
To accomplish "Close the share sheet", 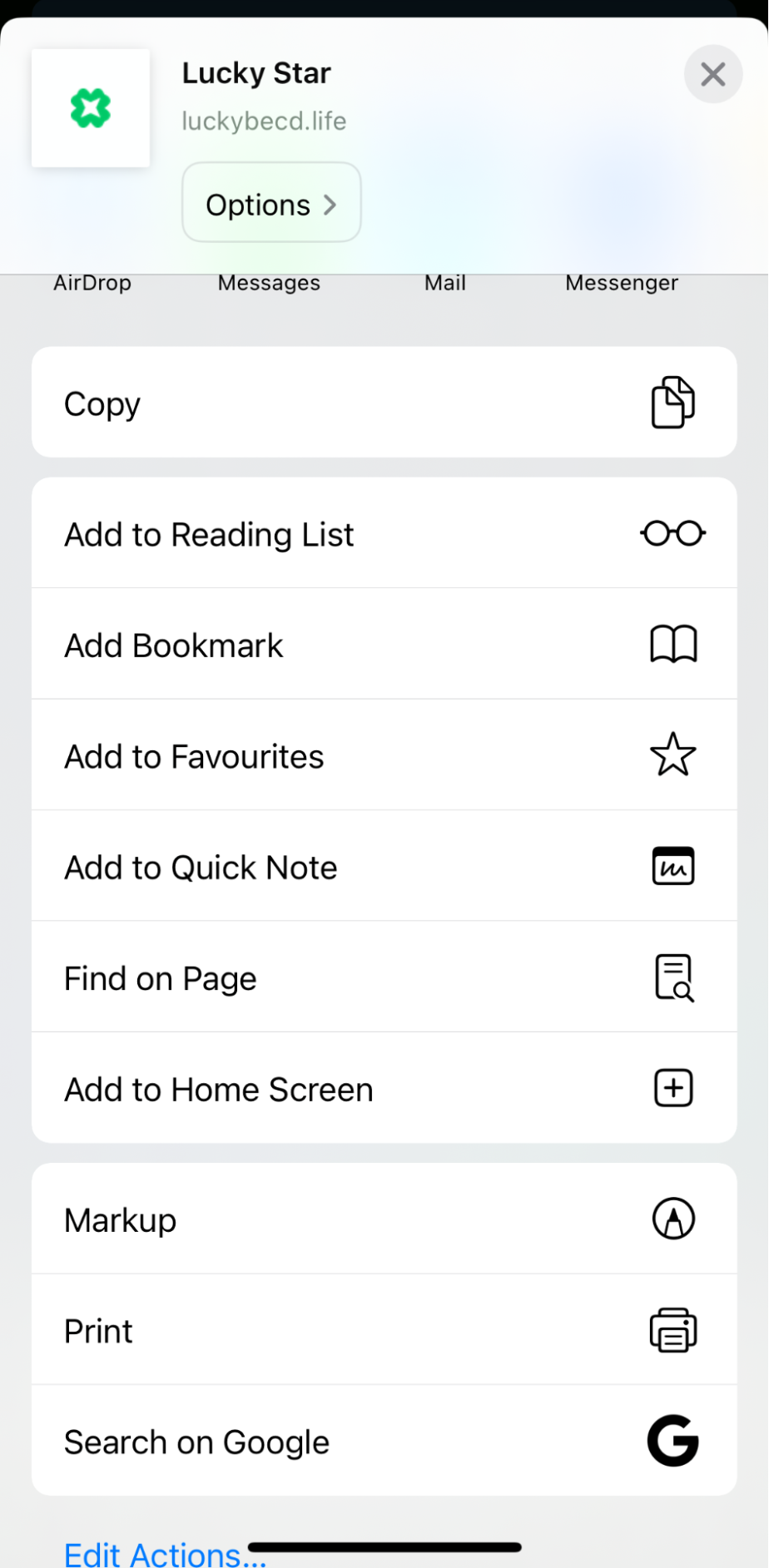I will [712, 75].
